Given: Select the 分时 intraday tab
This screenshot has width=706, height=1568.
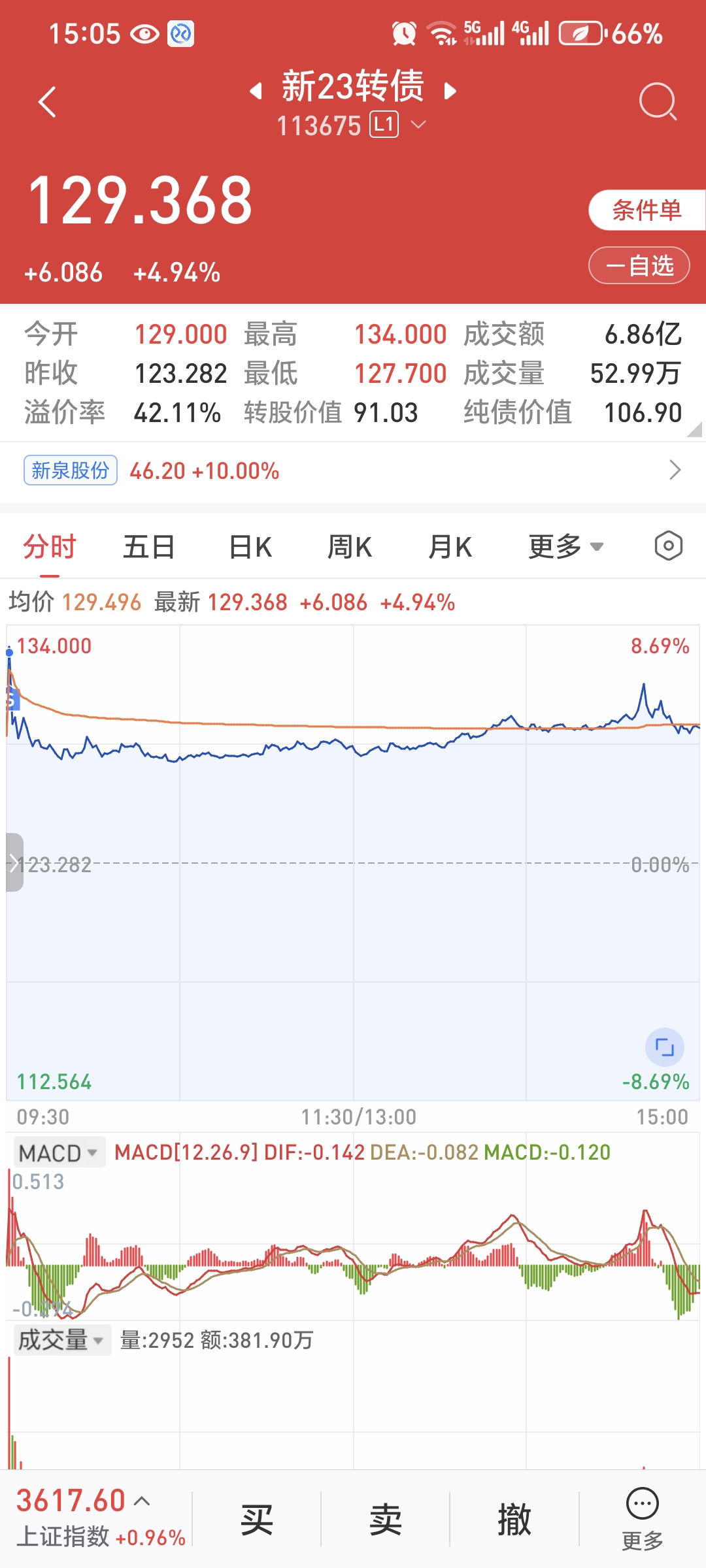Looking at the screenshot, I should click(50, 546).
